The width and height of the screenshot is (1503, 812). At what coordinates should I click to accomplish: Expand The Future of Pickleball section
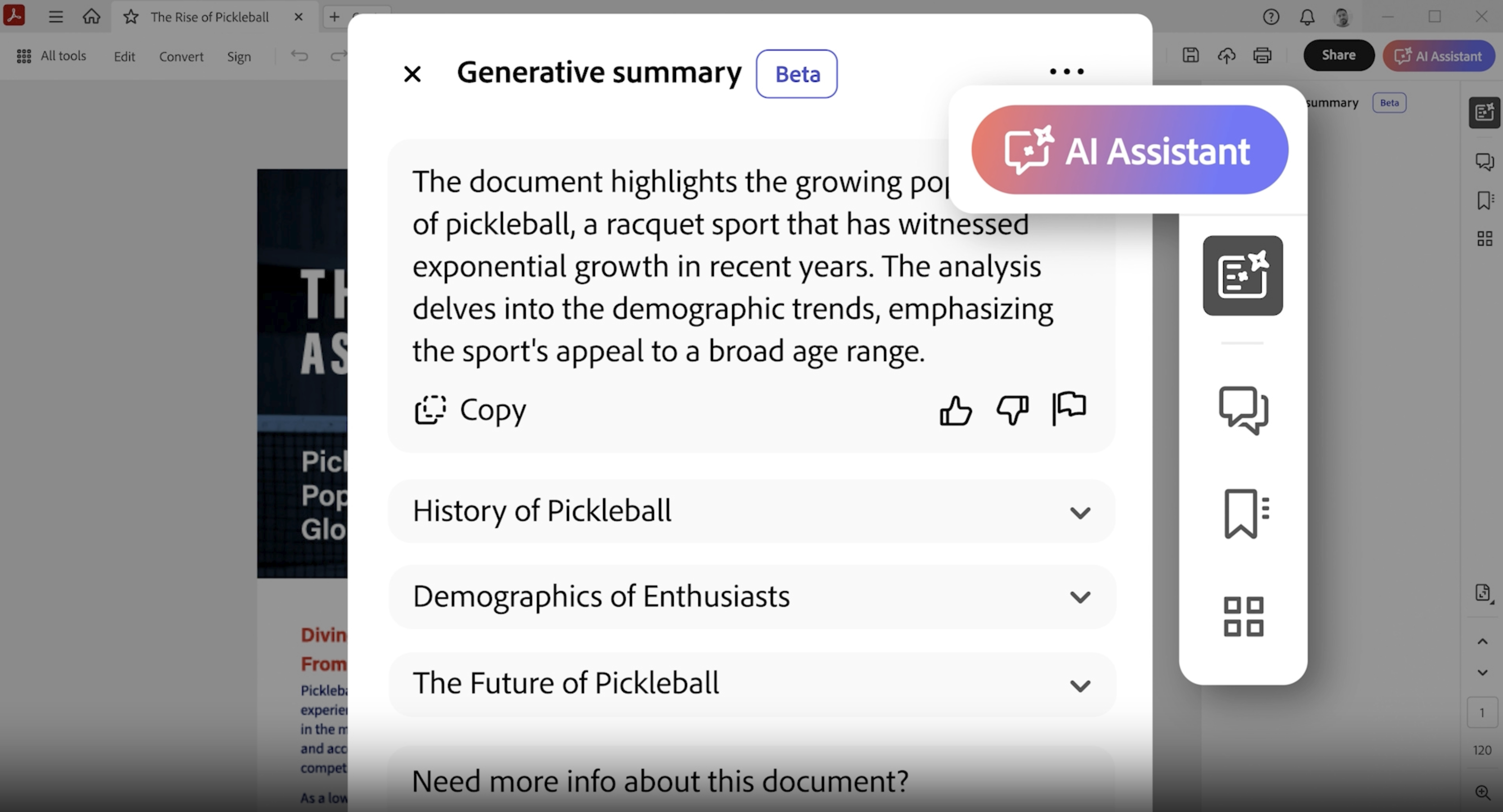point(1079,685)
